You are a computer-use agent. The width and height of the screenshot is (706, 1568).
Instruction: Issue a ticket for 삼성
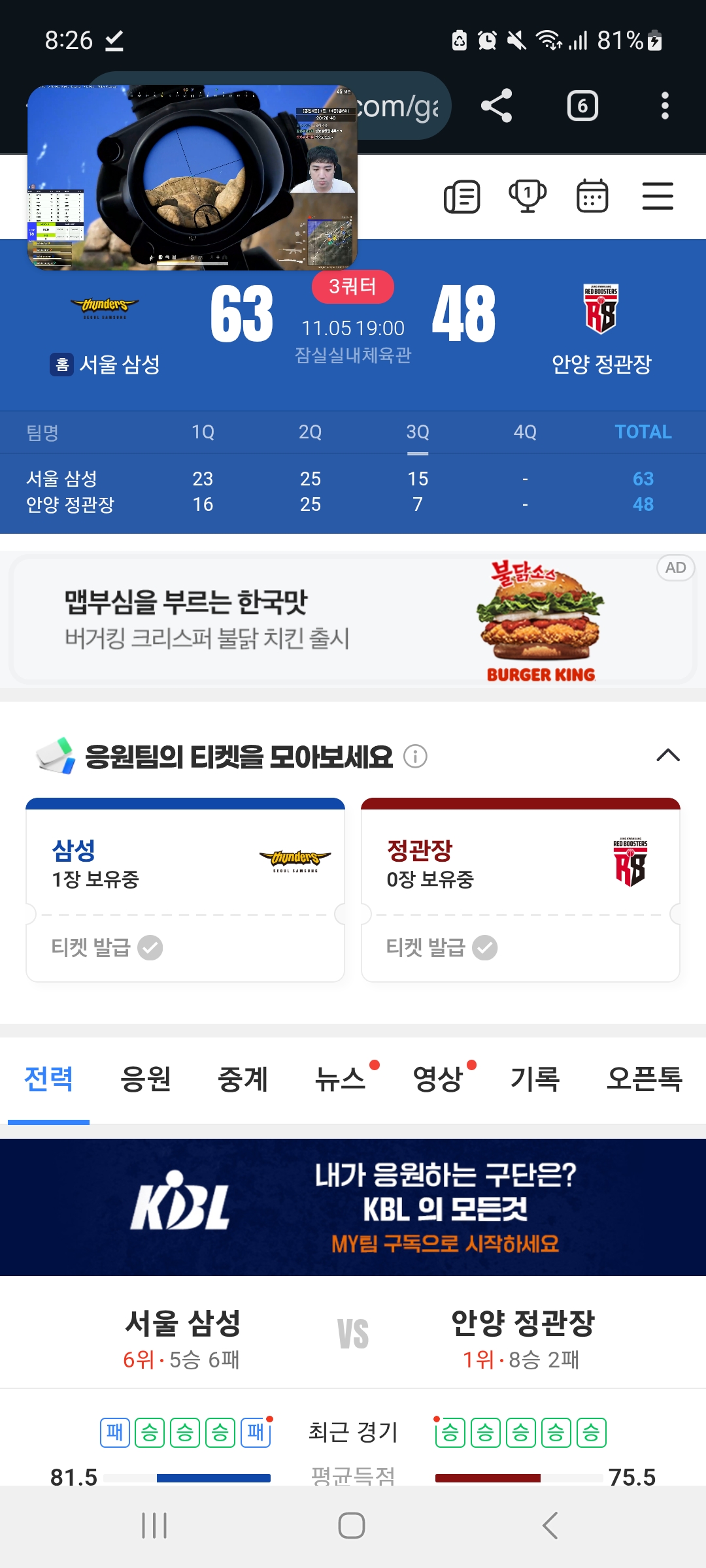tap(107, 947)
